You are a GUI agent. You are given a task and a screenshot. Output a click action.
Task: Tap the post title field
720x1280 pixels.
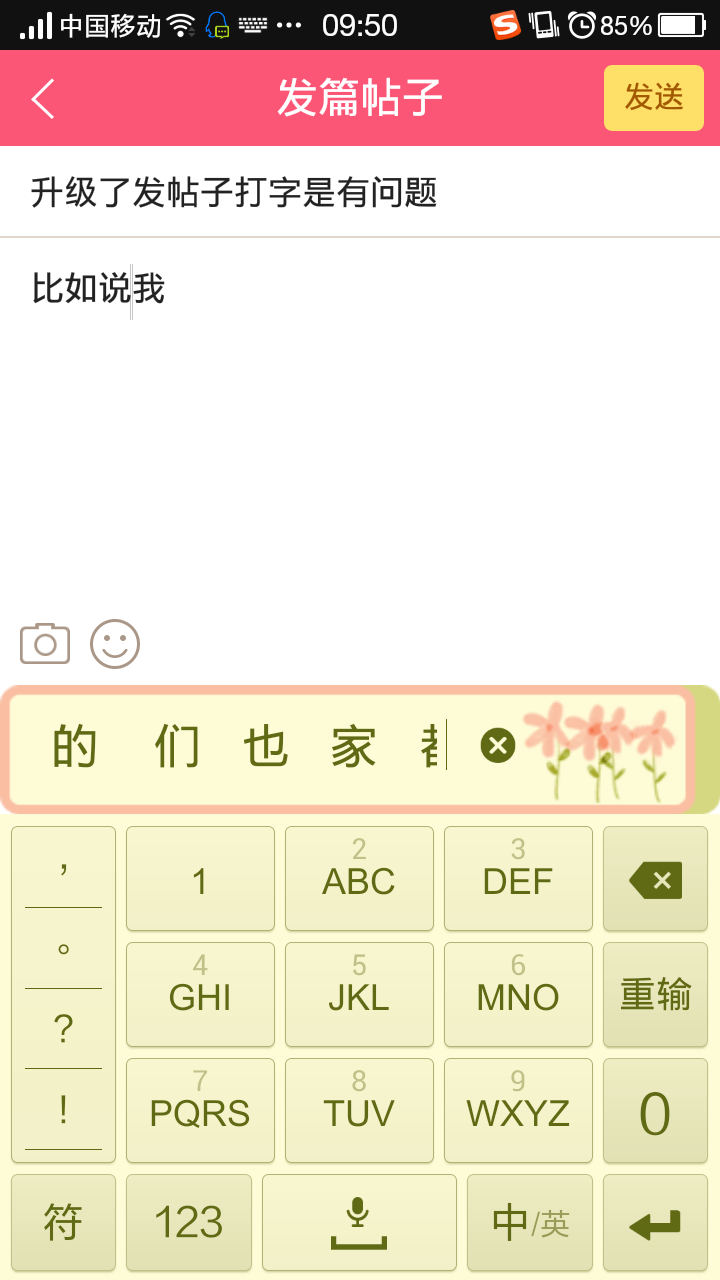360,192
